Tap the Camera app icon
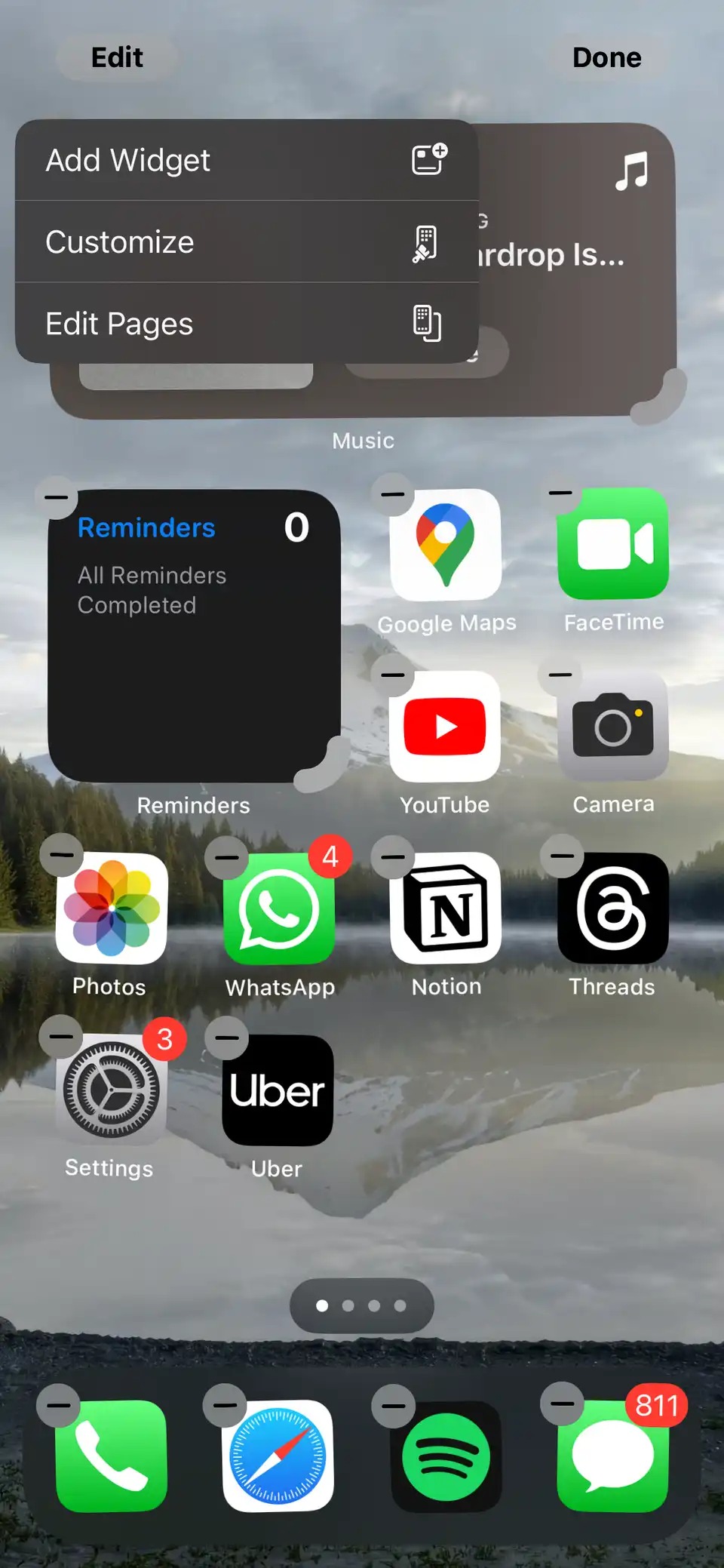This screenshot has width=724, height=1568. click(x=613, y=726)
